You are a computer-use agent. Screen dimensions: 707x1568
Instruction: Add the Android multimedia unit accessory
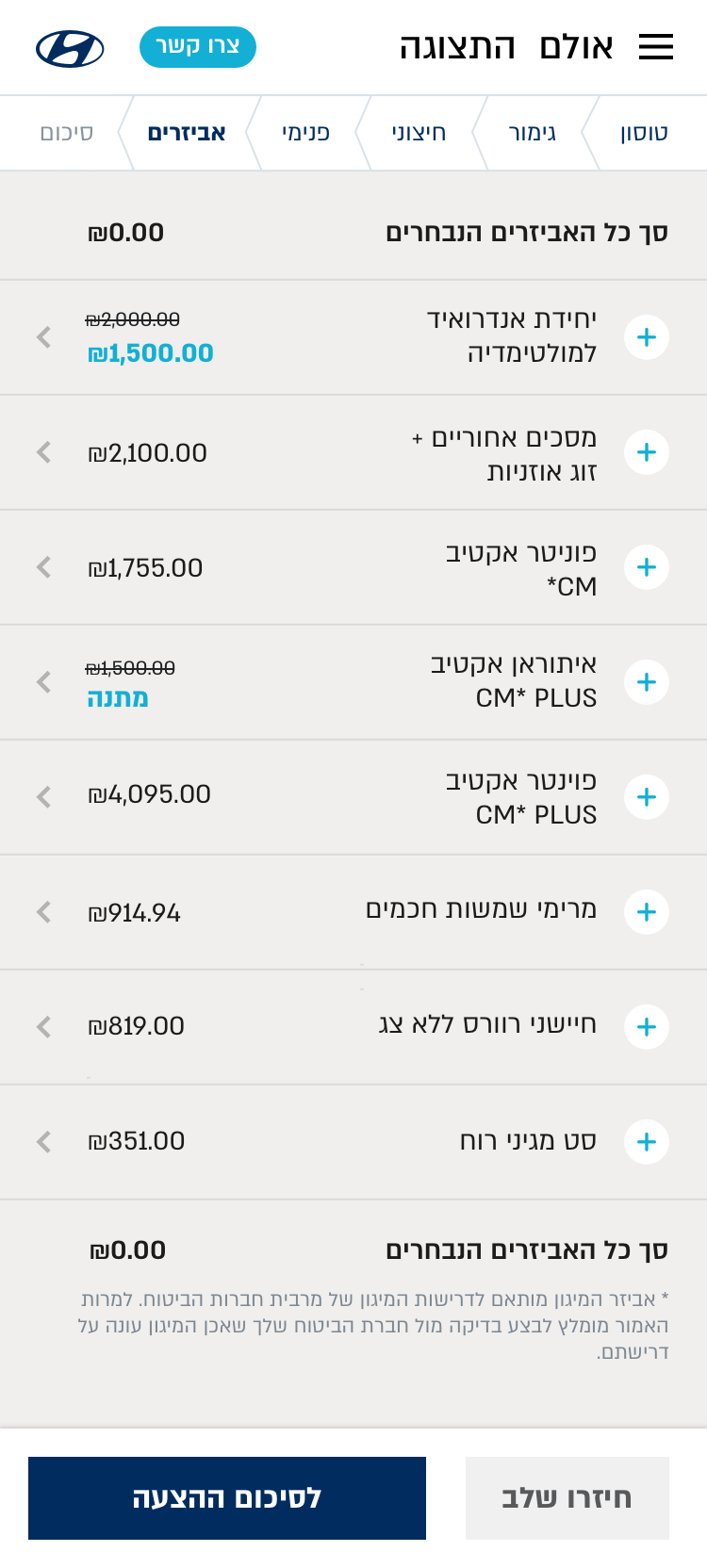pos(647,337)
